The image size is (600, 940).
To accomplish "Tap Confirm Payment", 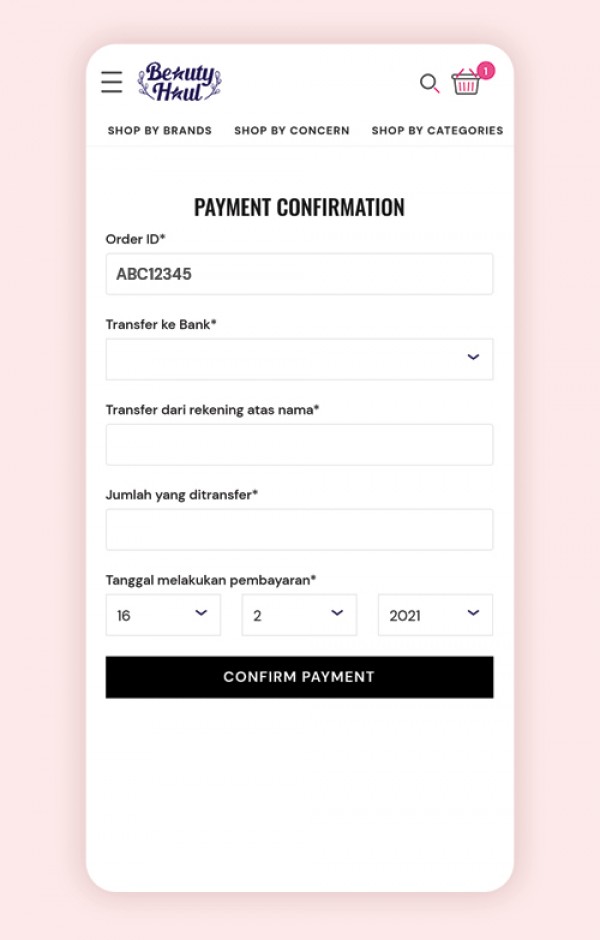I will [x=299, y=677].
